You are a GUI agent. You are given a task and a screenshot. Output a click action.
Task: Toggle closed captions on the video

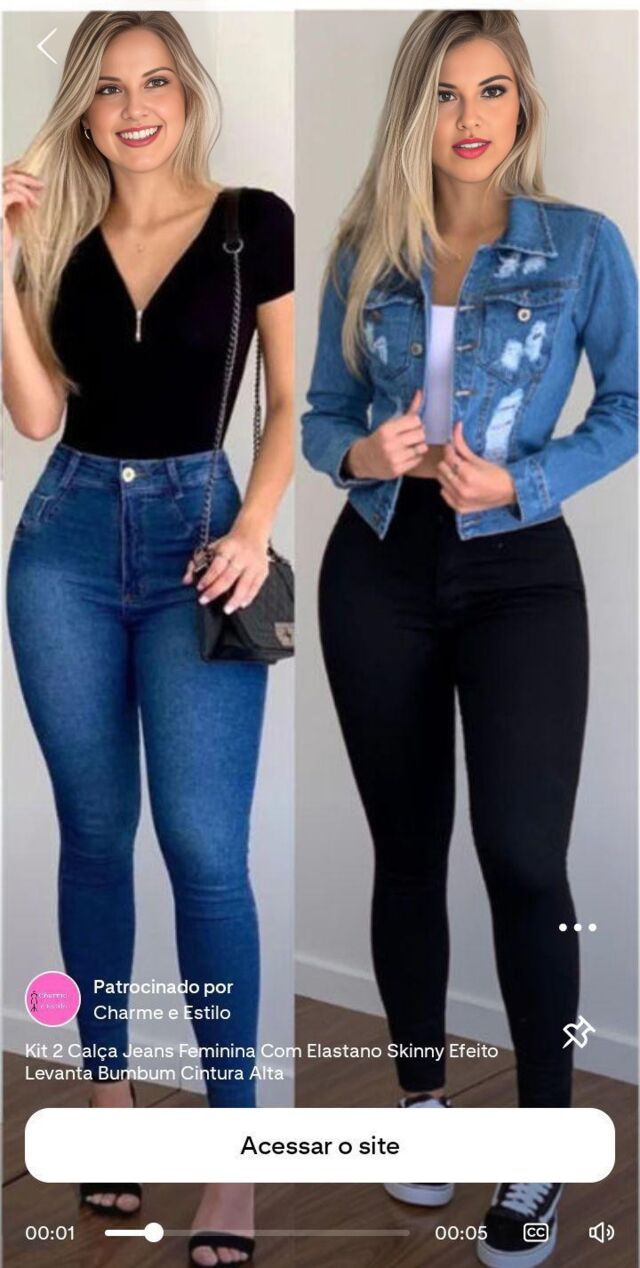[x=536, y=1233]
